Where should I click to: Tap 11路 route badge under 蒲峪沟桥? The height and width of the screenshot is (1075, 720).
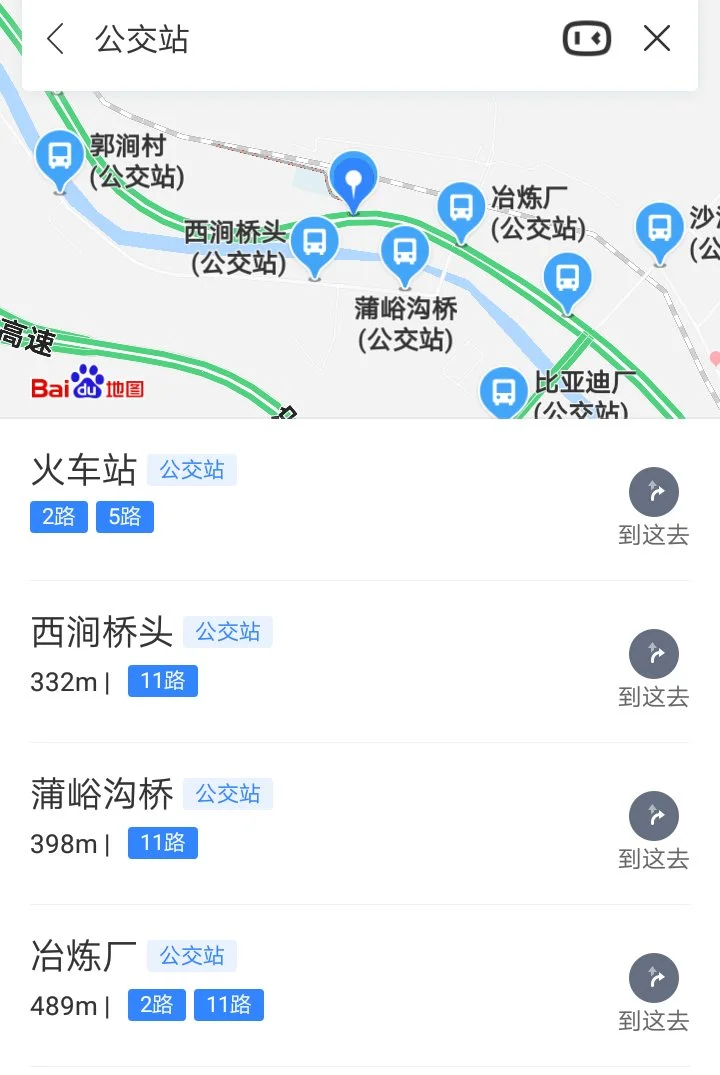(x=162, y=843)
